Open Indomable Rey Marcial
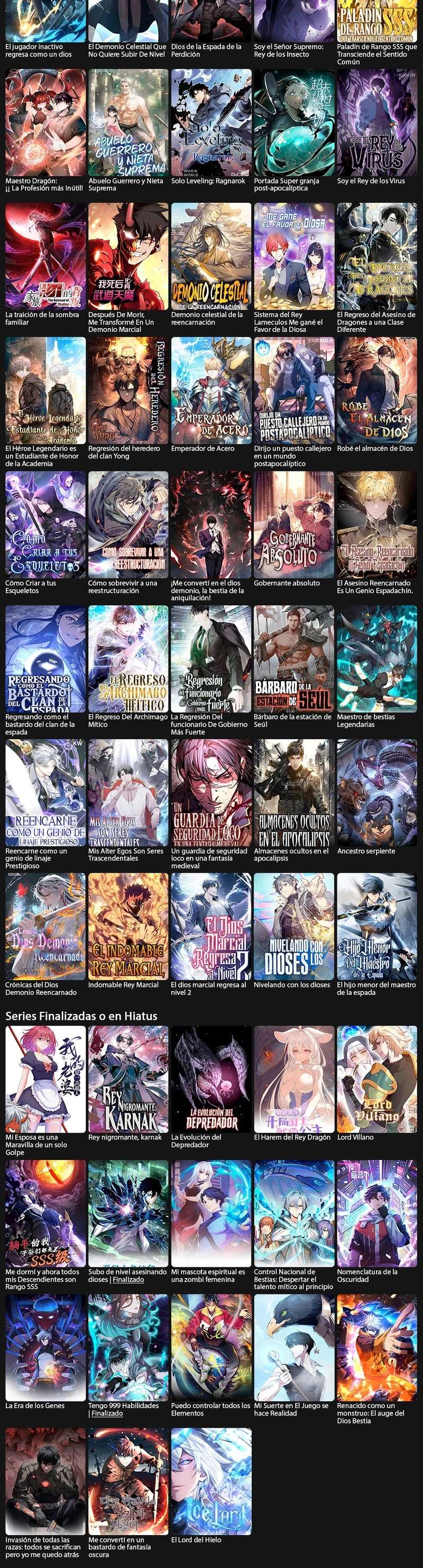This screenshot has height=1568, width=423. [x=128, y=927]
